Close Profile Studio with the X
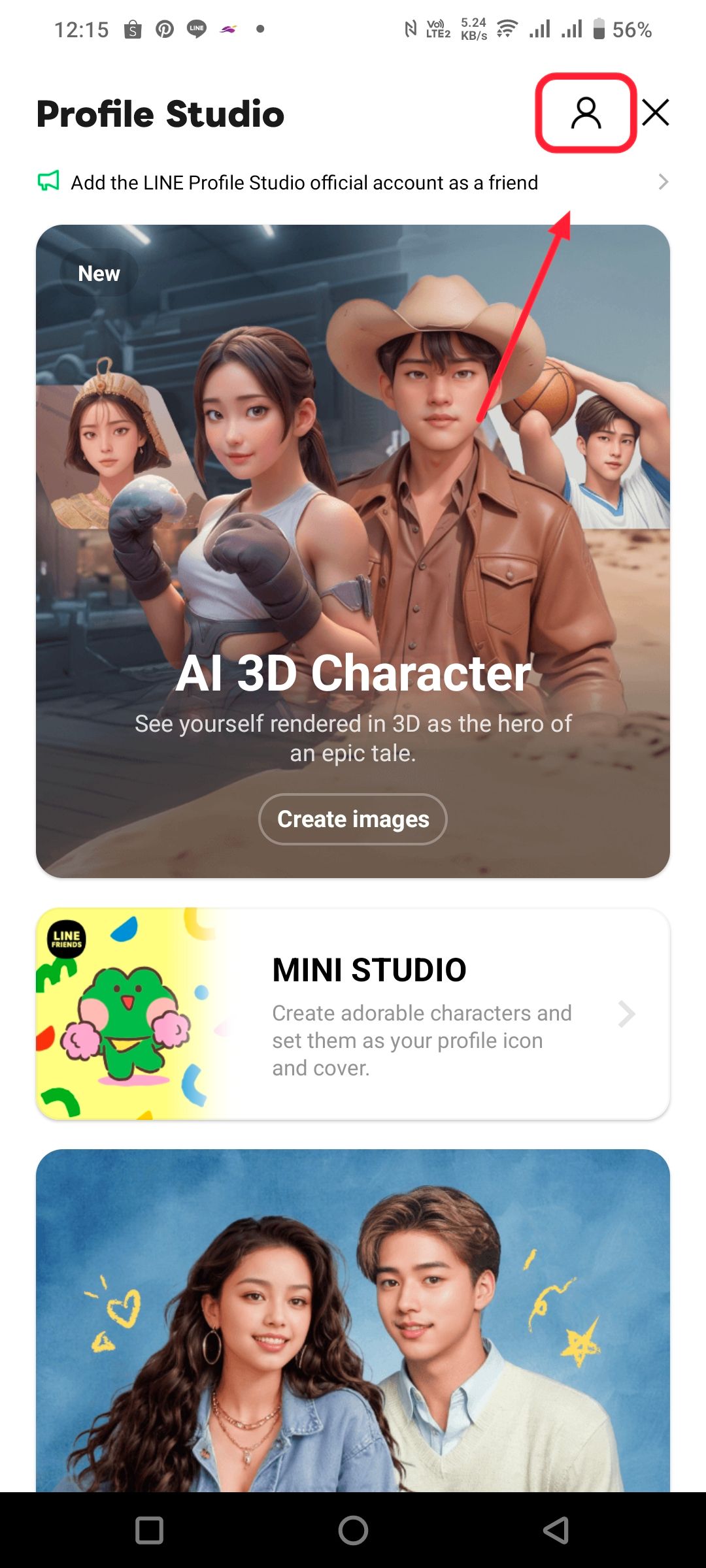Screen dimensions: 706x1568 (x=655, y=112)
